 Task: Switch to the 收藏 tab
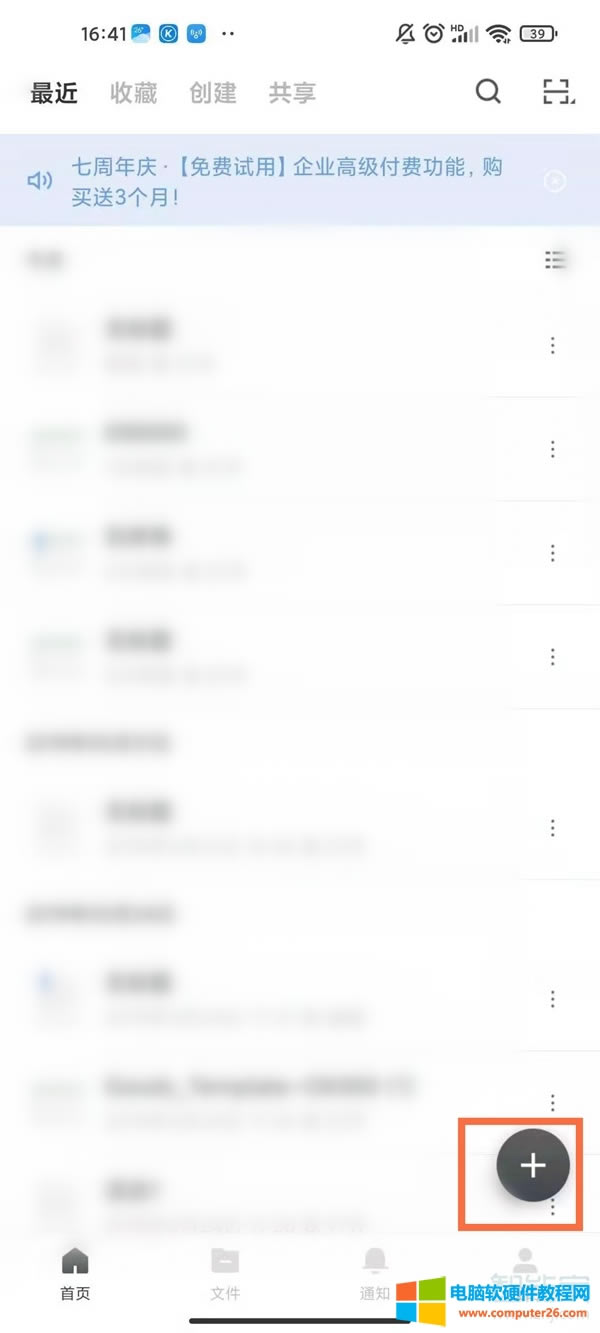[134, 93]
